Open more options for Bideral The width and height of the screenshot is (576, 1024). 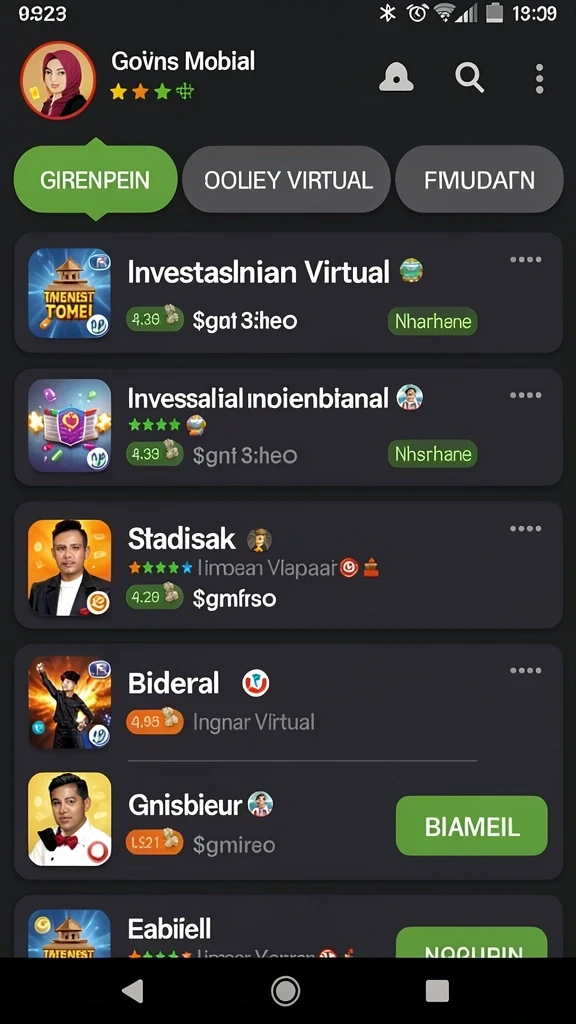click(x=526, y=671)
